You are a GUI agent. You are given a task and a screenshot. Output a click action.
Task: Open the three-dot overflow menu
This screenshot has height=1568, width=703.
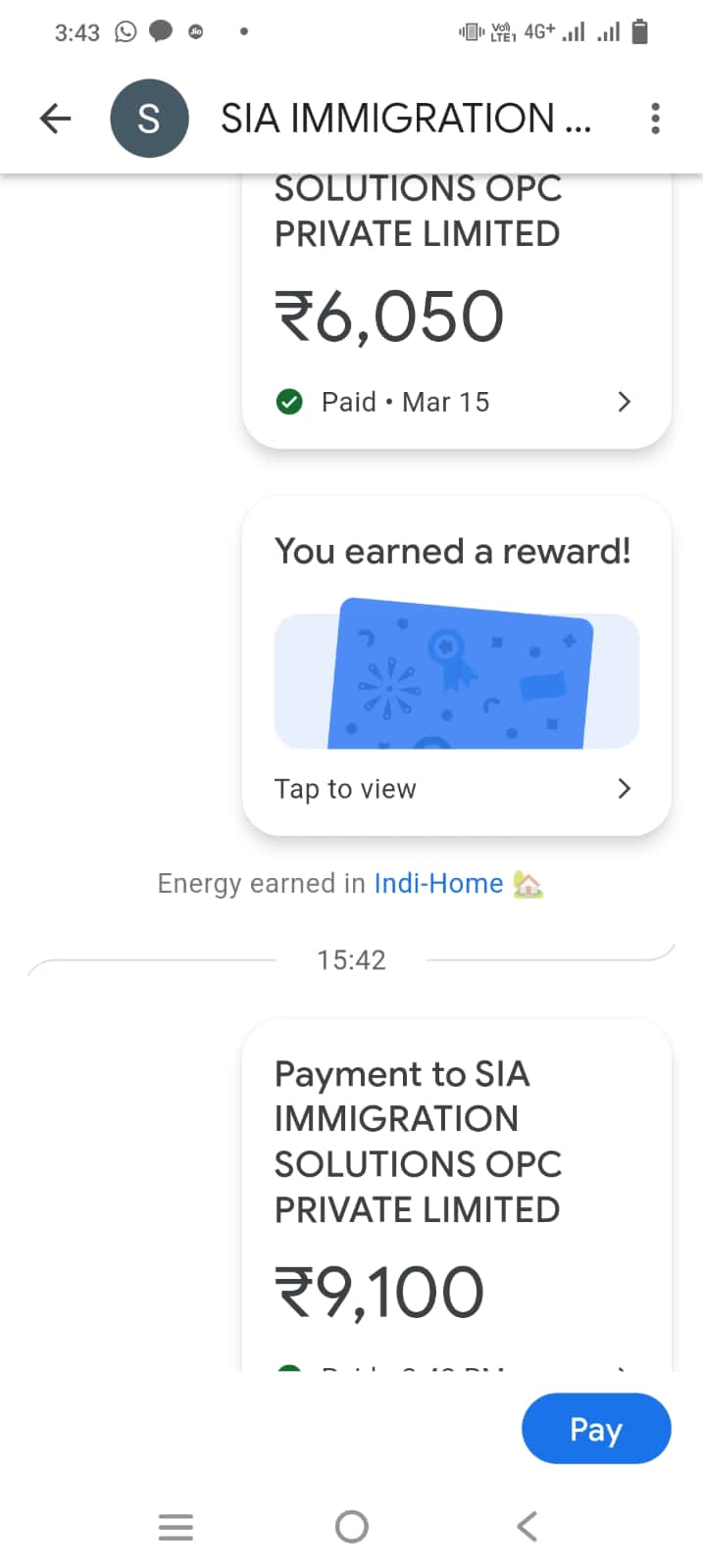pyautogui.click(x=655, y=119)
